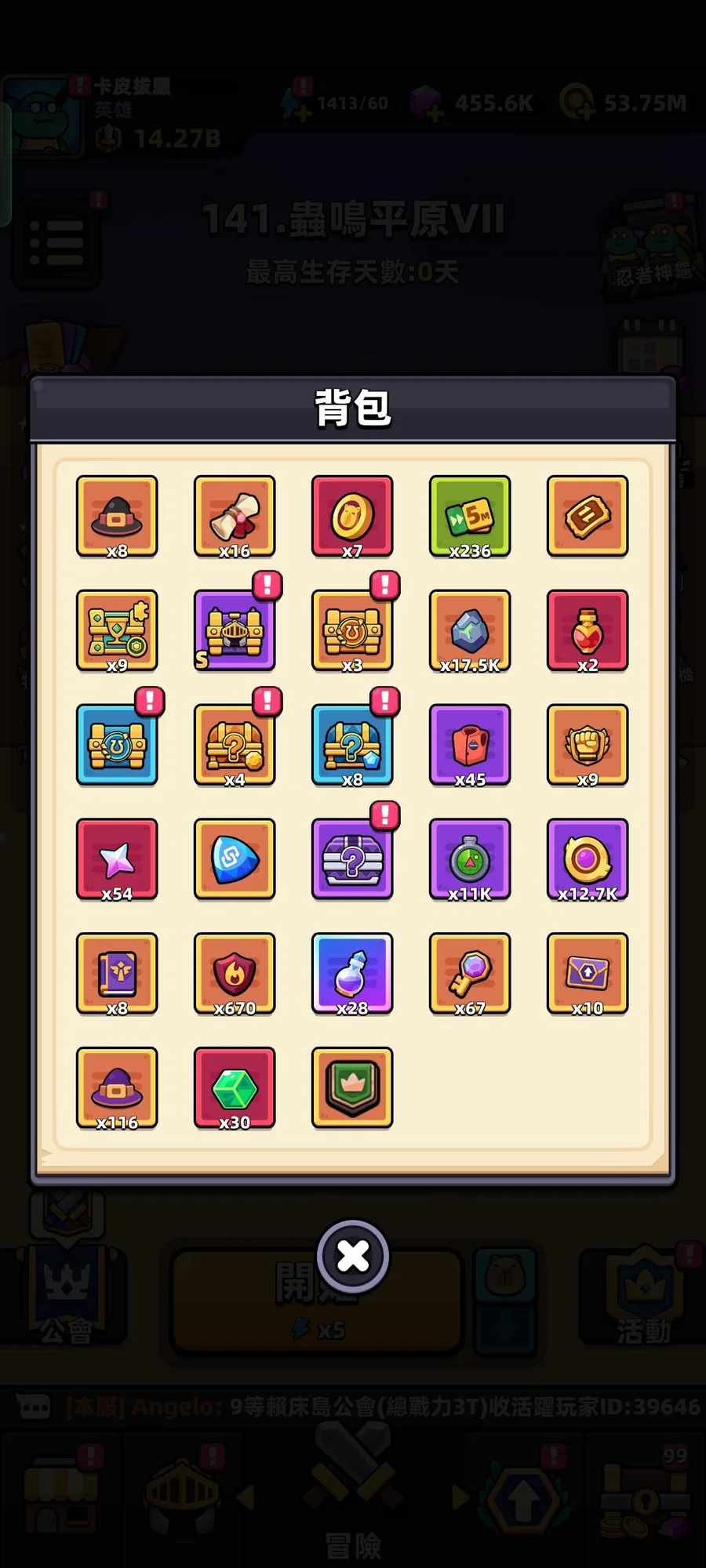Screen dimensions: 706x1568
Task: Select the compass stopwatch item x11K
Action: point(470,859)
